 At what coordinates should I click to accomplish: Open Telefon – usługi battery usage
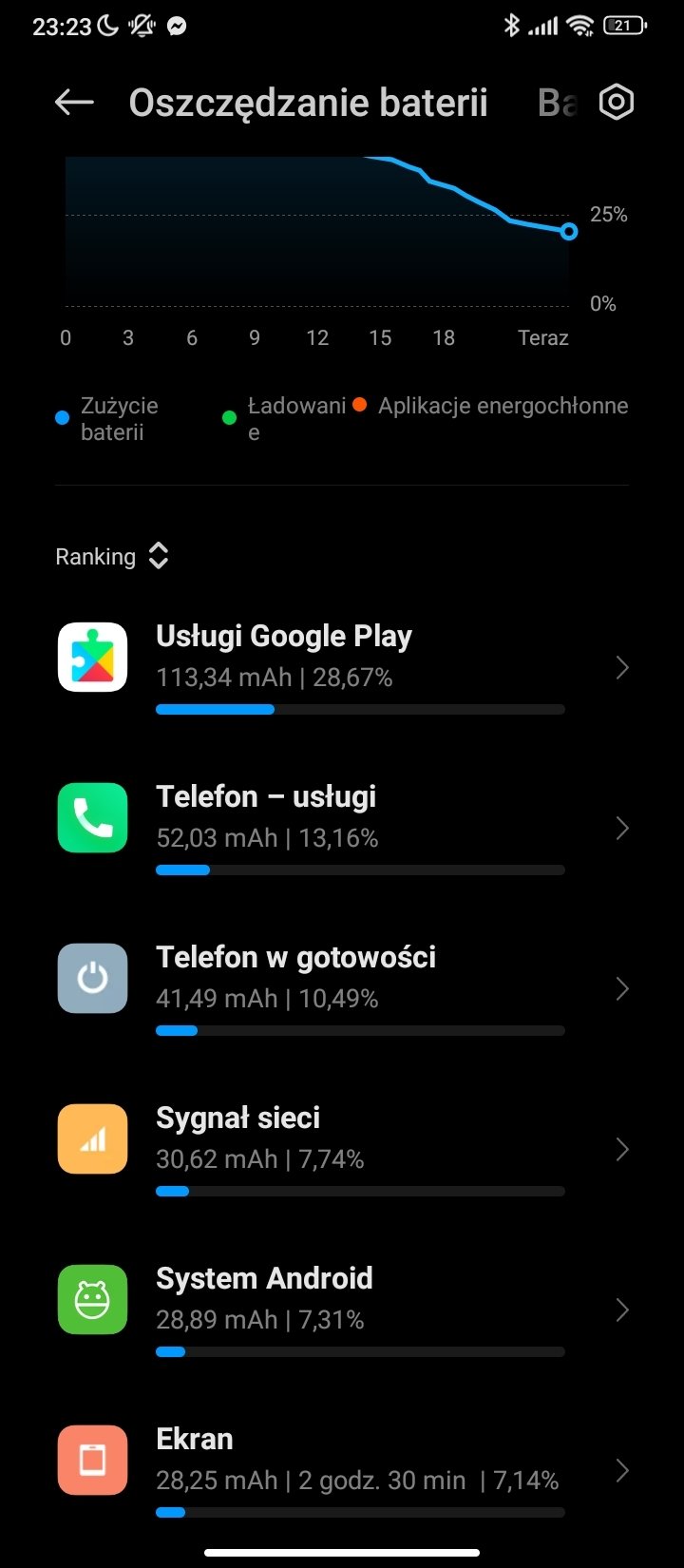coord(342,829)
